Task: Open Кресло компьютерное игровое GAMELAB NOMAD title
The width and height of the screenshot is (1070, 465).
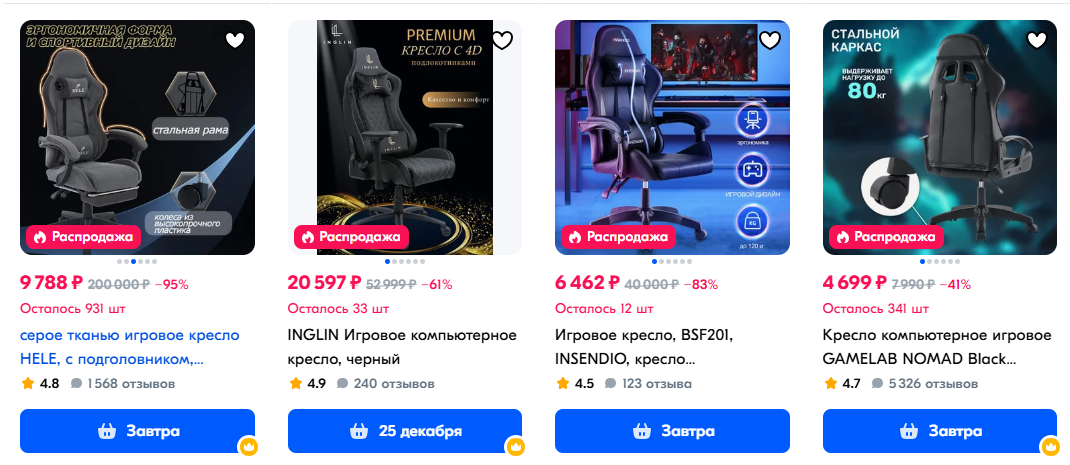Action: (936, 346)
